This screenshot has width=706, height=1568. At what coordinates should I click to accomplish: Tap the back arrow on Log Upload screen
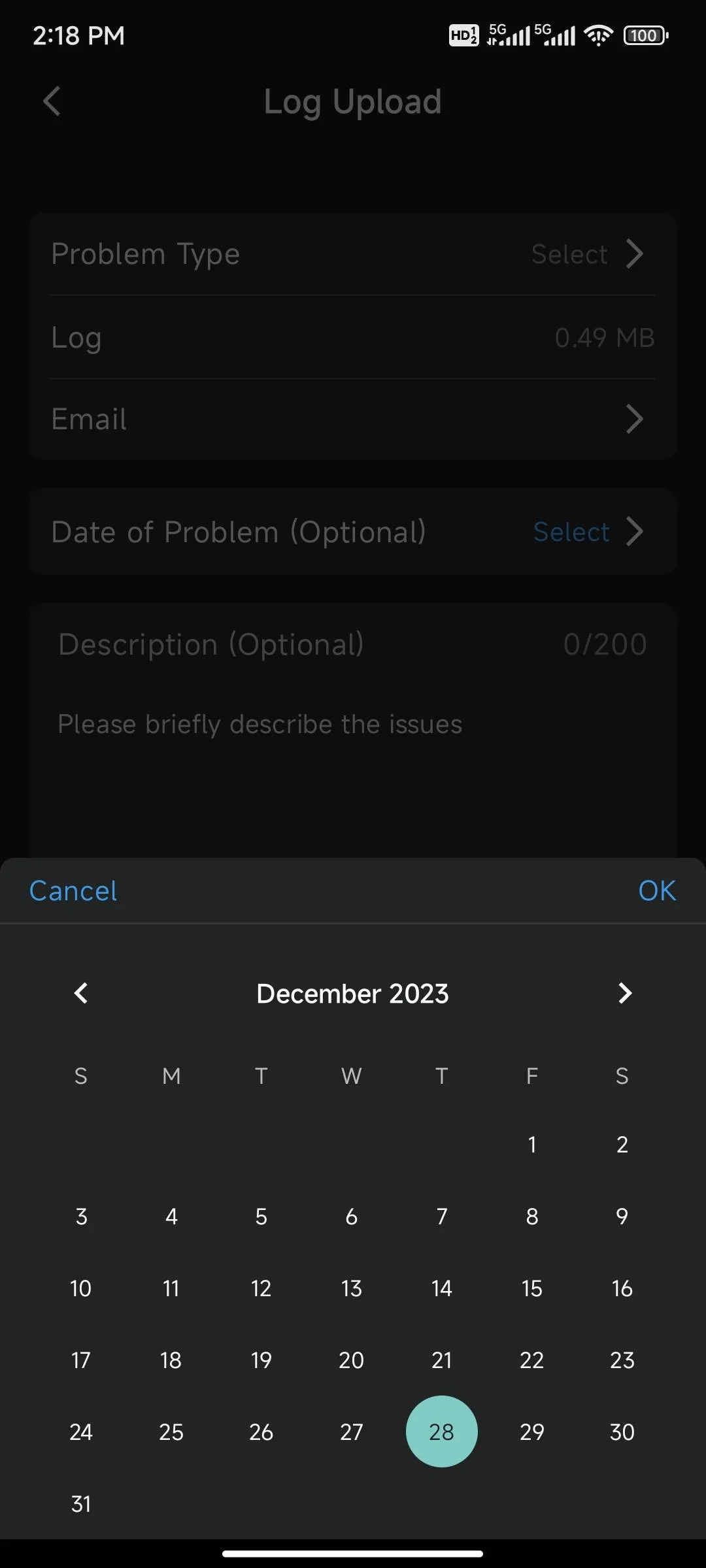[52, 102]
